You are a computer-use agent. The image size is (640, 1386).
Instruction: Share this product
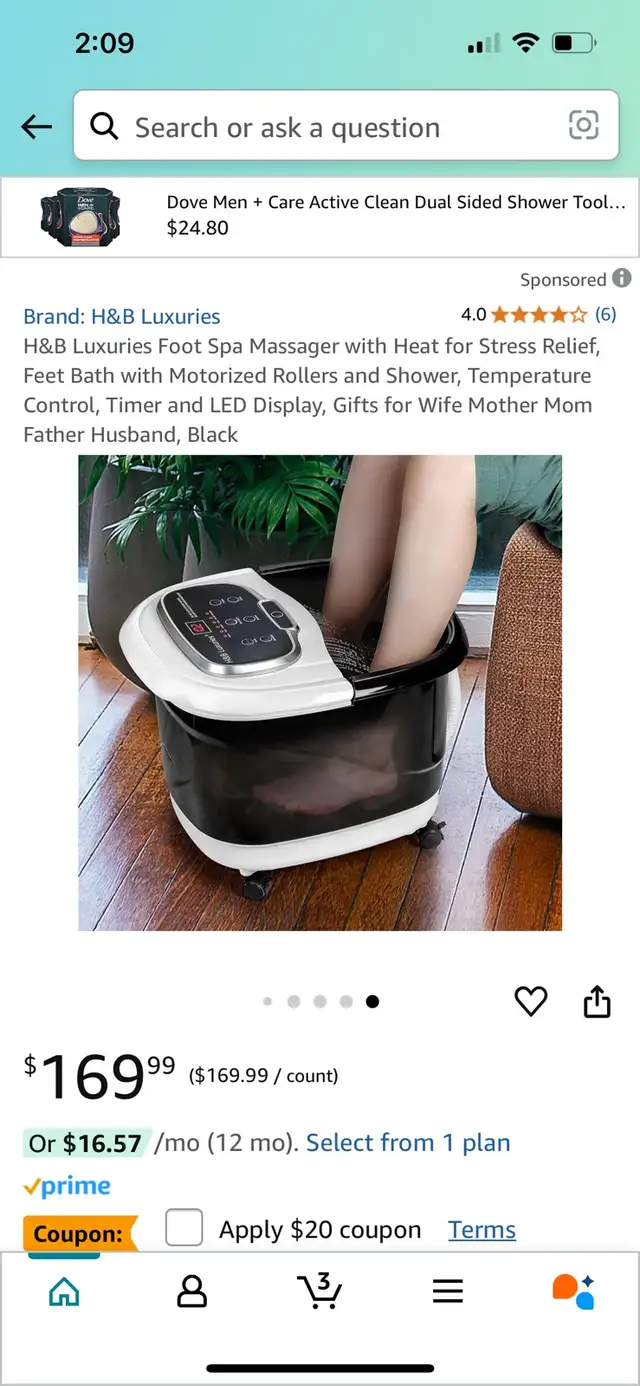[x=597, y=1001]
